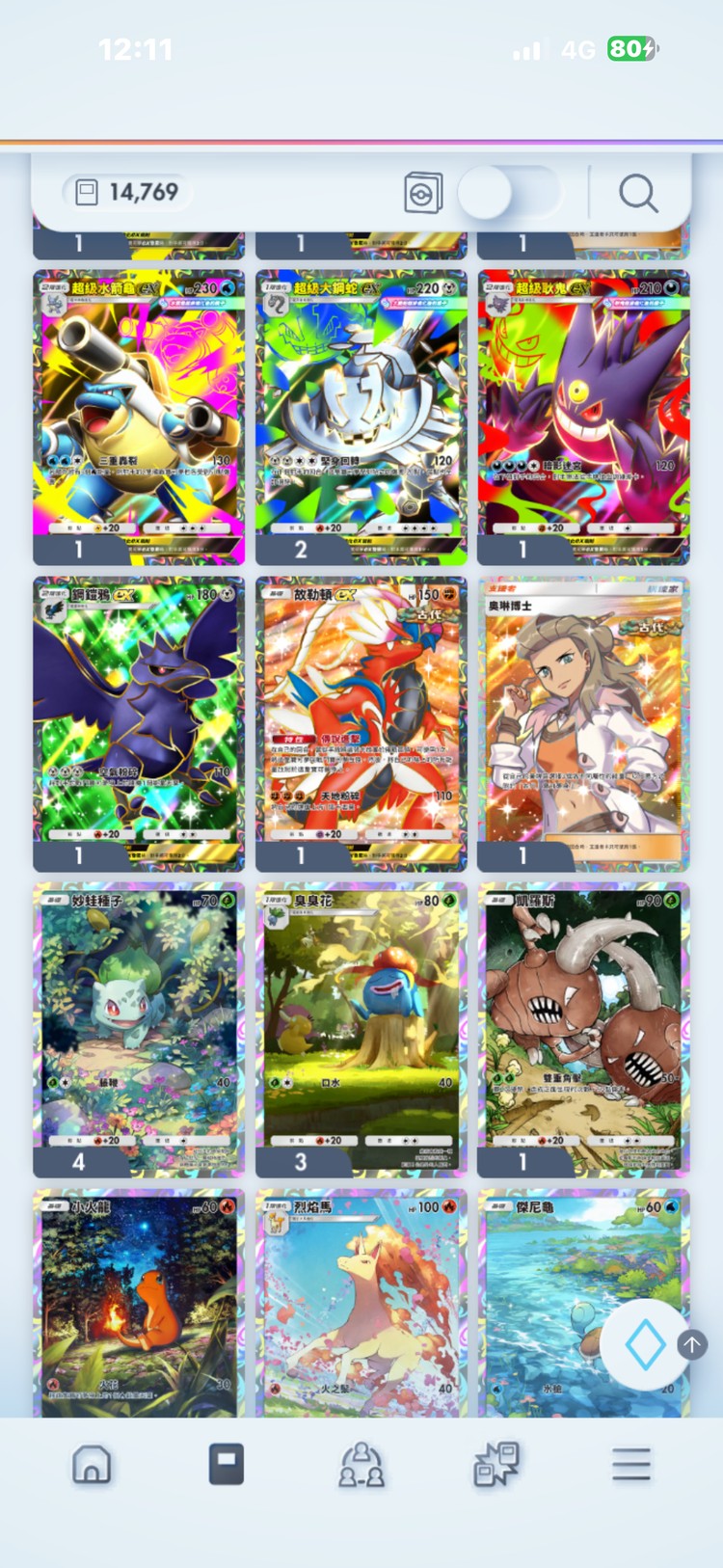Open the Bulbasaur illustration card
This screenshot has height=1568, width=723.
[x=139, y=1030]
